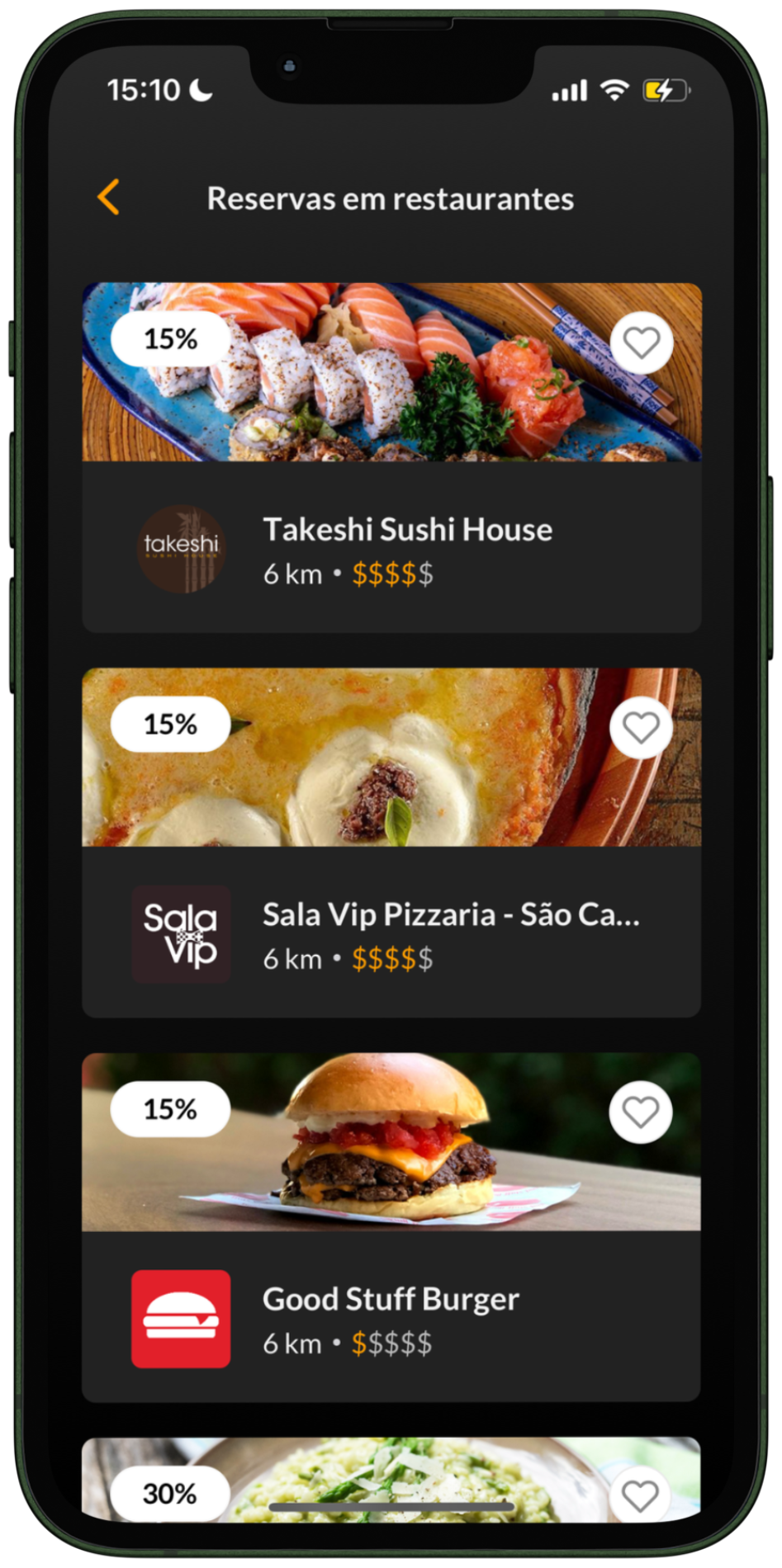782x1568 pixels.
Task: Favorite Takeshi Sushi House with the heart
Action: coord(641,342)
